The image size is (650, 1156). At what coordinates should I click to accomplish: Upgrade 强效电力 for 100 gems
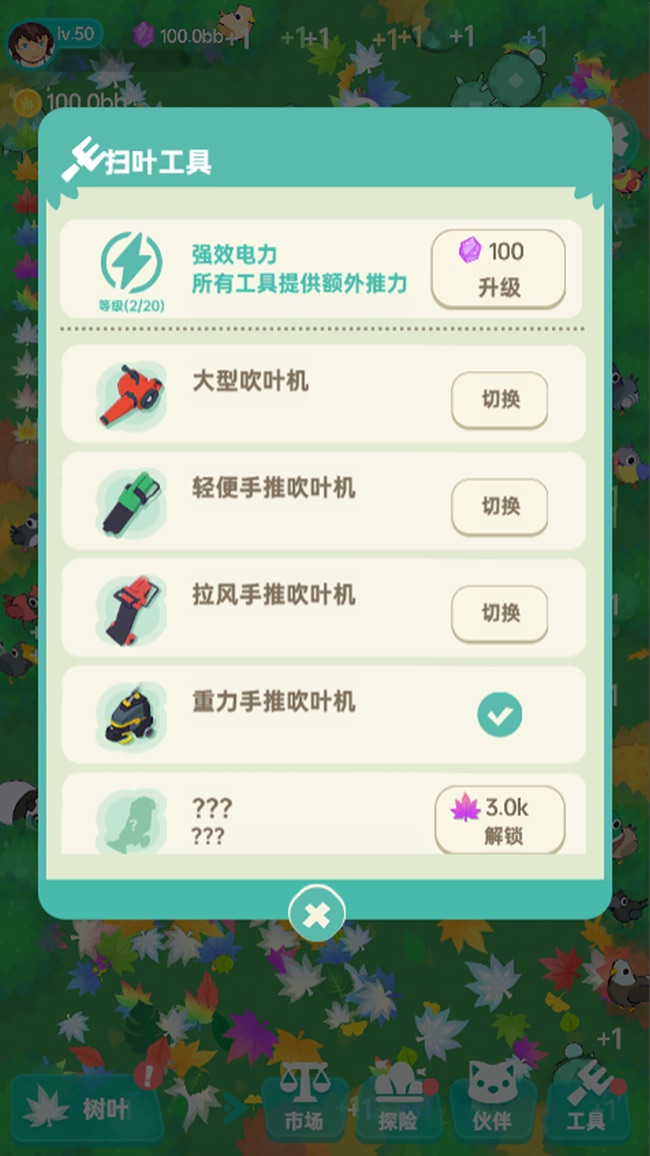pos(498,269)
